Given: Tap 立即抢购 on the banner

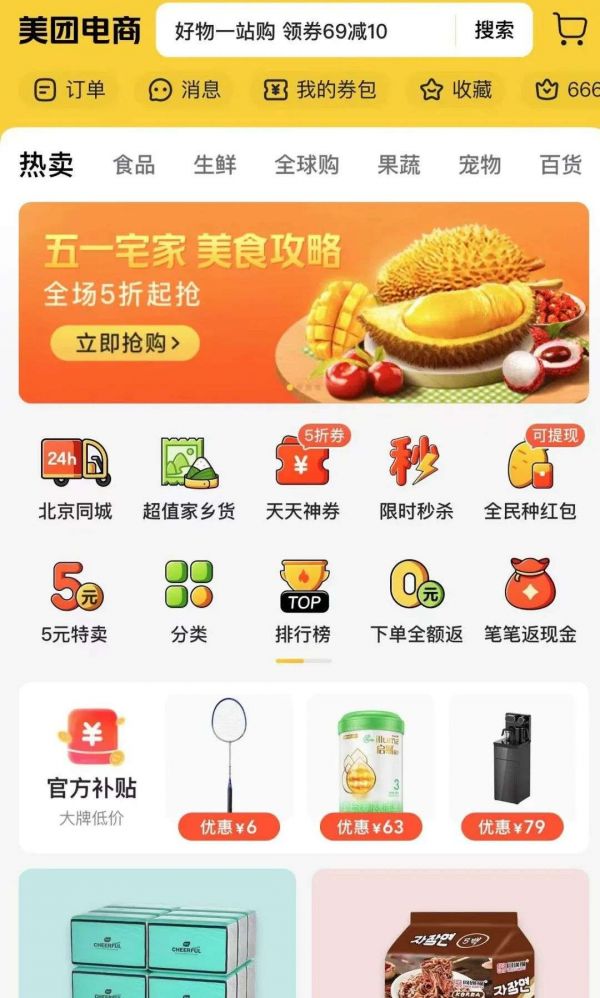Looking at the screenshot, I should [125, 344].
